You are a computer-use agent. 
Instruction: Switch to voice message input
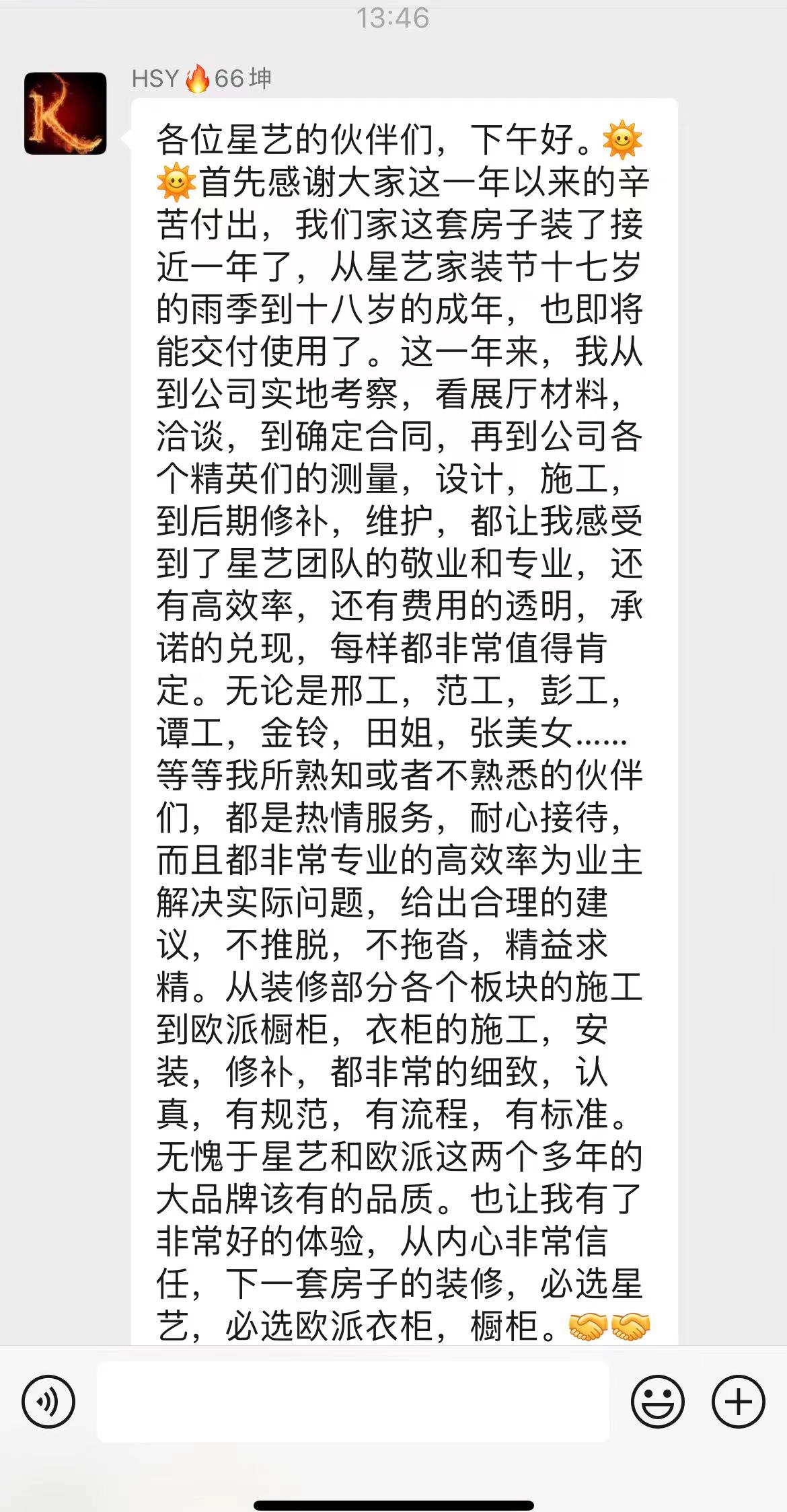(x=48, y=1402)
